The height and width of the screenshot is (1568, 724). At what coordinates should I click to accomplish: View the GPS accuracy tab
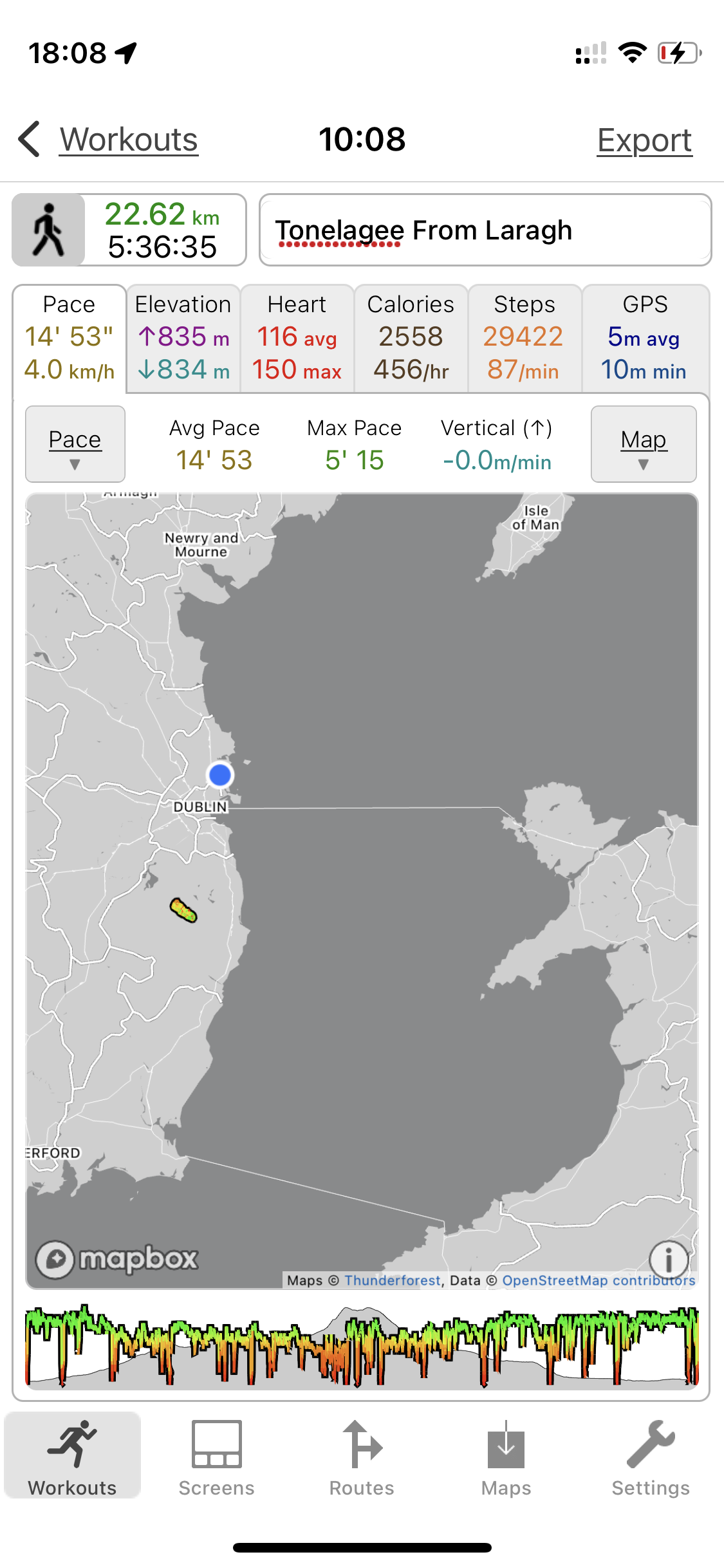coord(645,338)
